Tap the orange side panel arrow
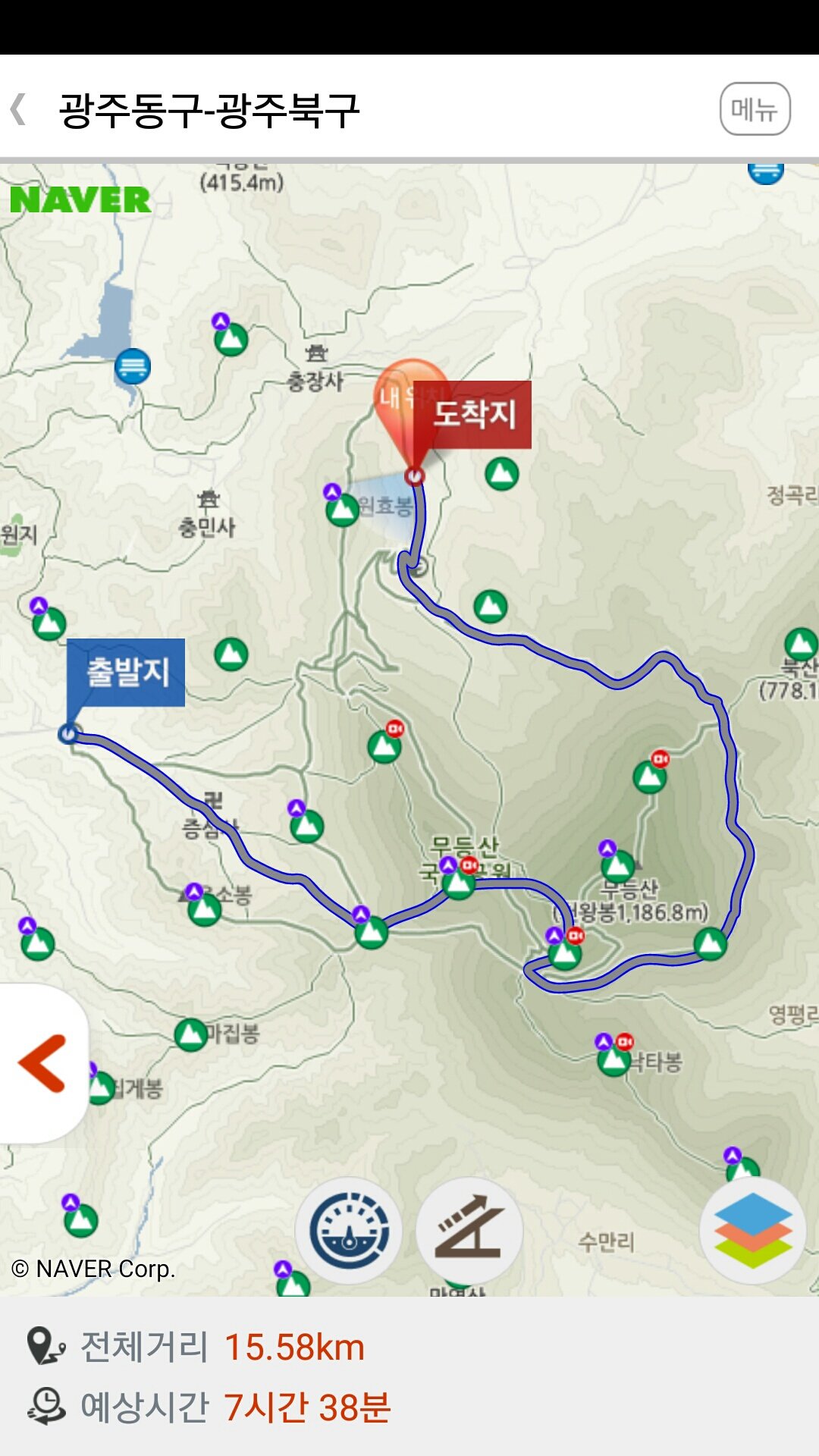The height and width of the screenshot is (1456, 819). [42, 1063]
